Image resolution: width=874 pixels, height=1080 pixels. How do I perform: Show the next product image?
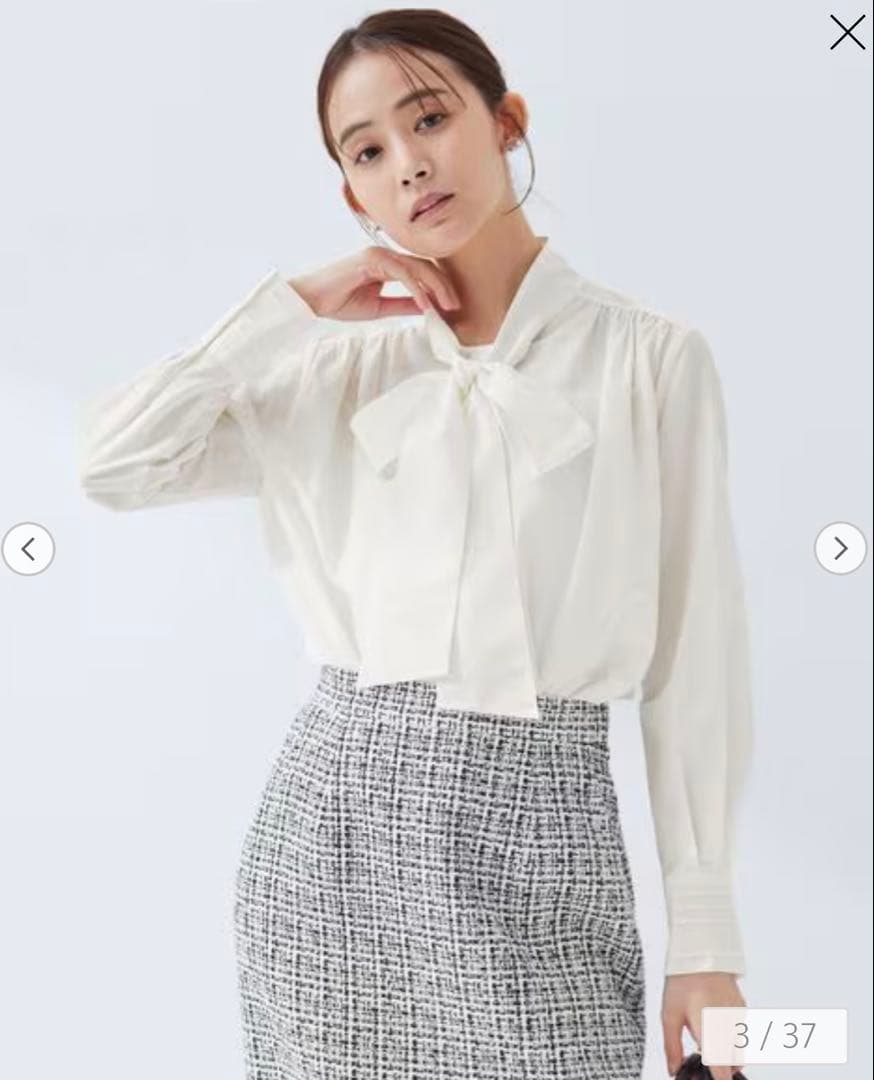pos(840,548)
